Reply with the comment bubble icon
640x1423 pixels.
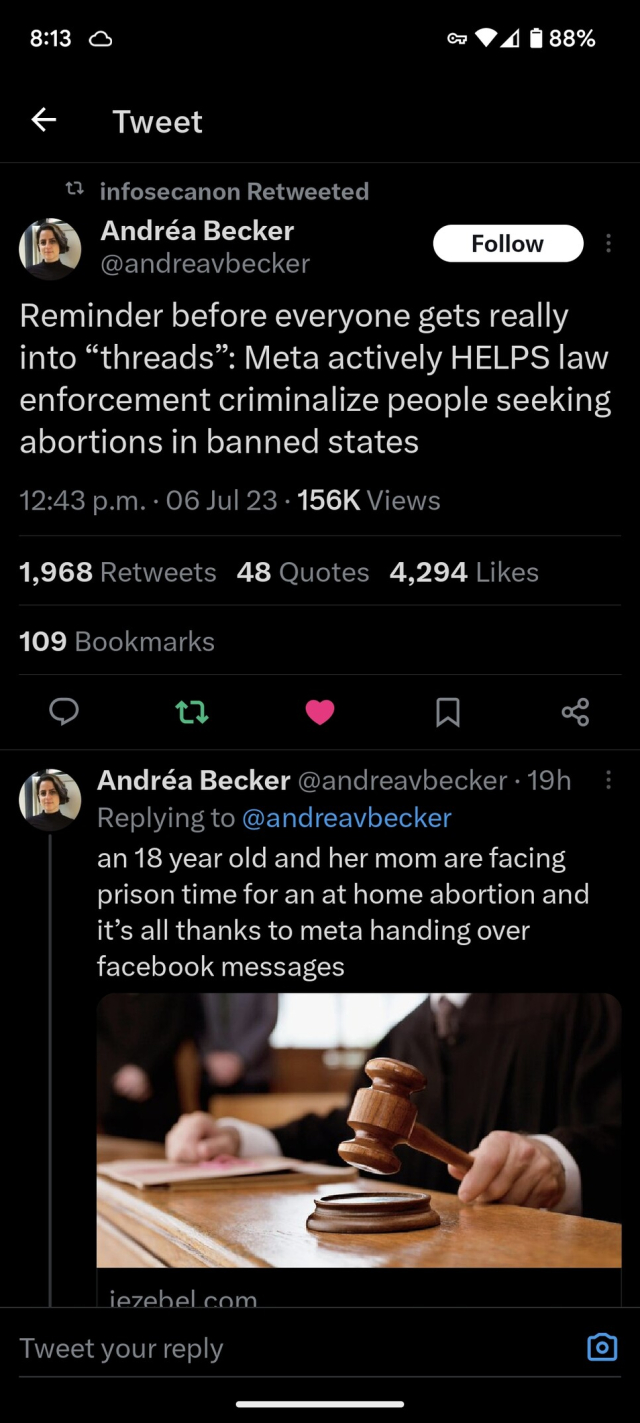pyautogui.click(x=64, y=712)
